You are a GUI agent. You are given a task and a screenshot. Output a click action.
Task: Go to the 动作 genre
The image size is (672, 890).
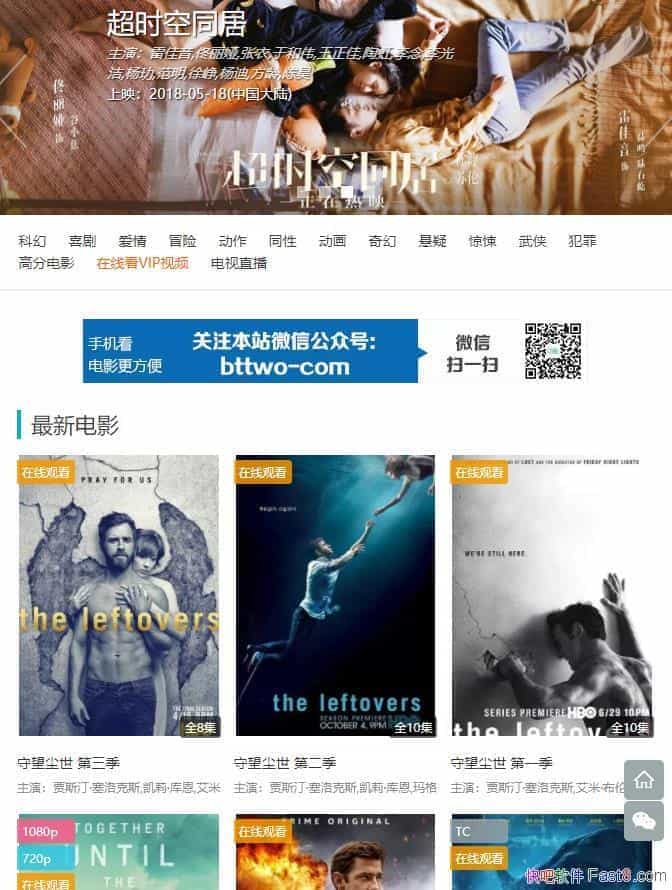click(232, 241)
